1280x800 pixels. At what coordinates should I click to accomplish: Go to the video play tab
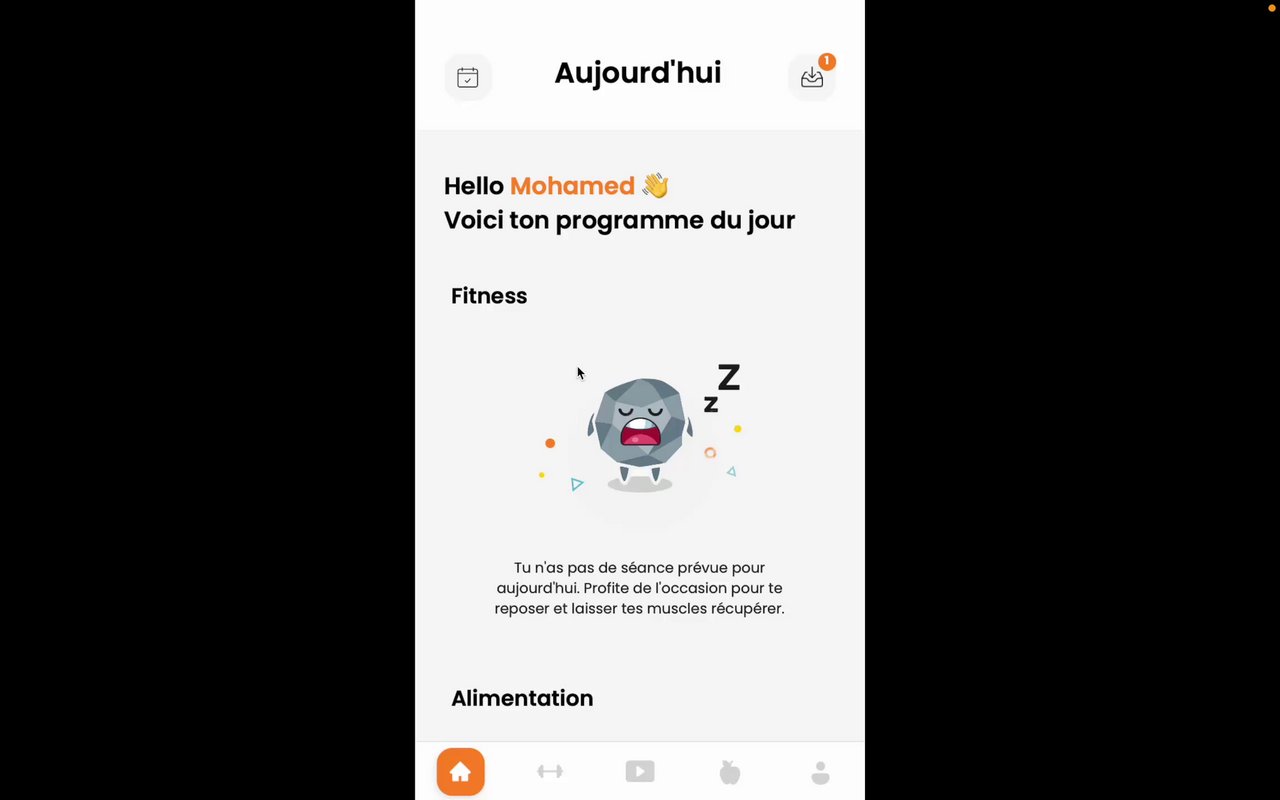click(640, 771)
